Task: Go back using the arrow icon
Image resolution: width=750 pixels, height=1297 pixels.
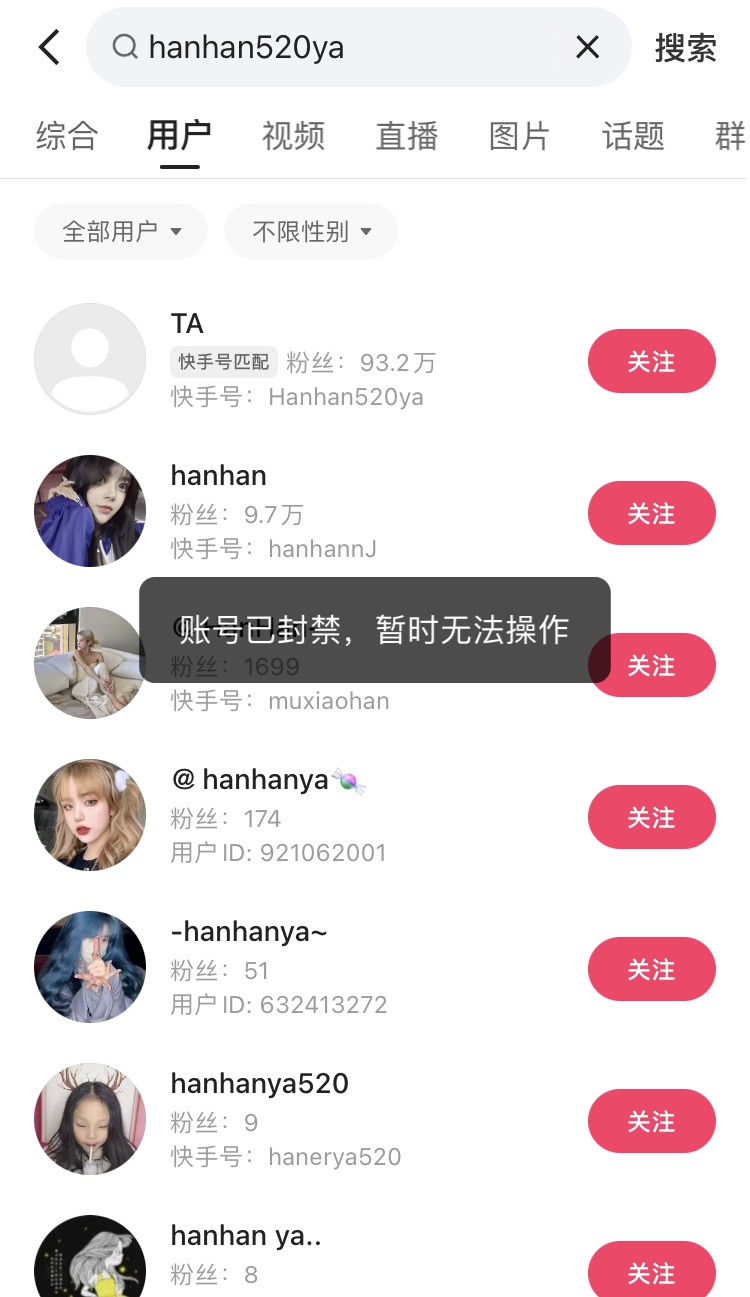Action: pyautogui.click(x=49, y=47)
